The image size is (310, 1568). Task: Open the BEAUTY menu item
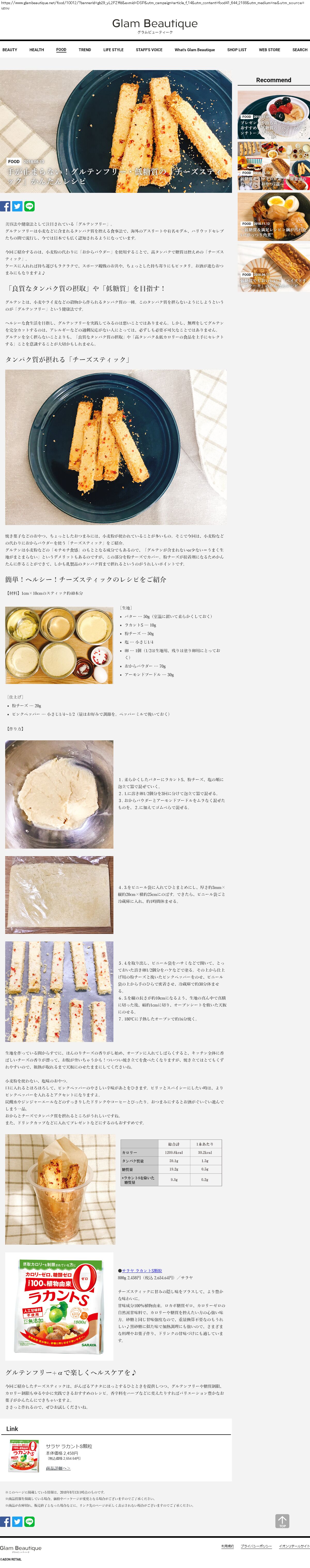tap(10, 50)
